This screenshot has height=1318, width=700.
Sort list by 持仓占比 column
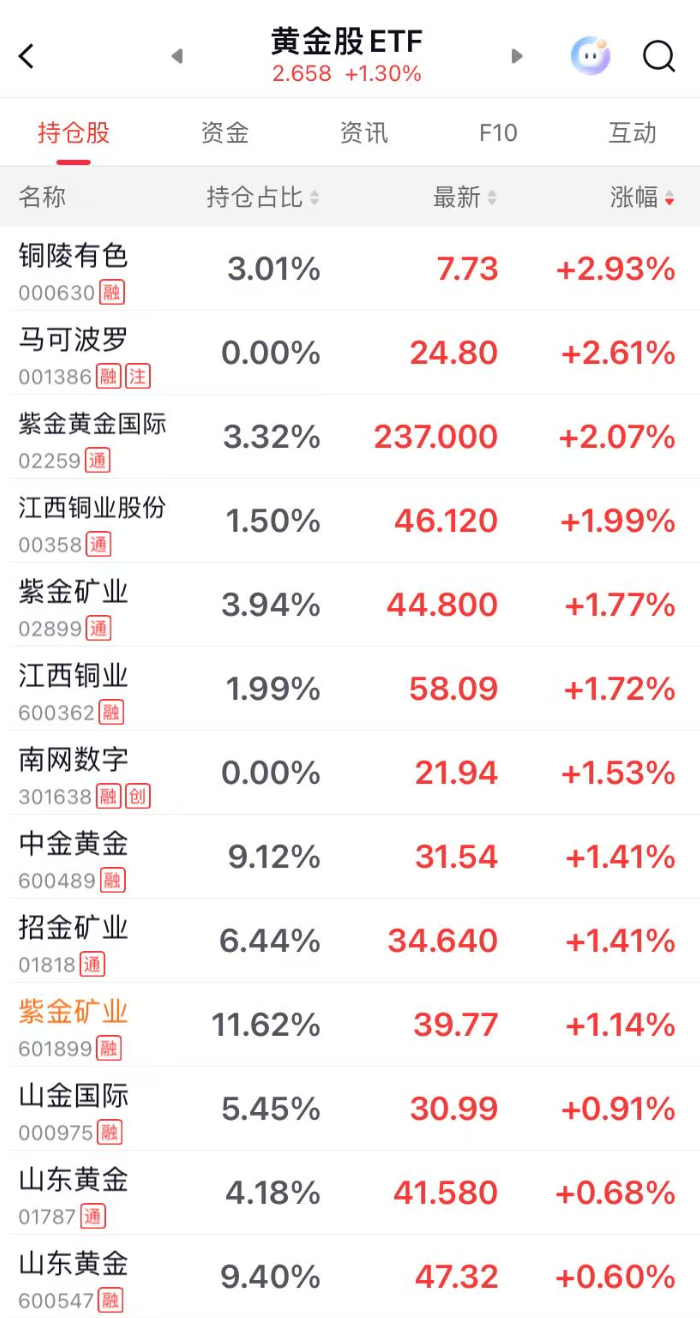pos(262,197)
